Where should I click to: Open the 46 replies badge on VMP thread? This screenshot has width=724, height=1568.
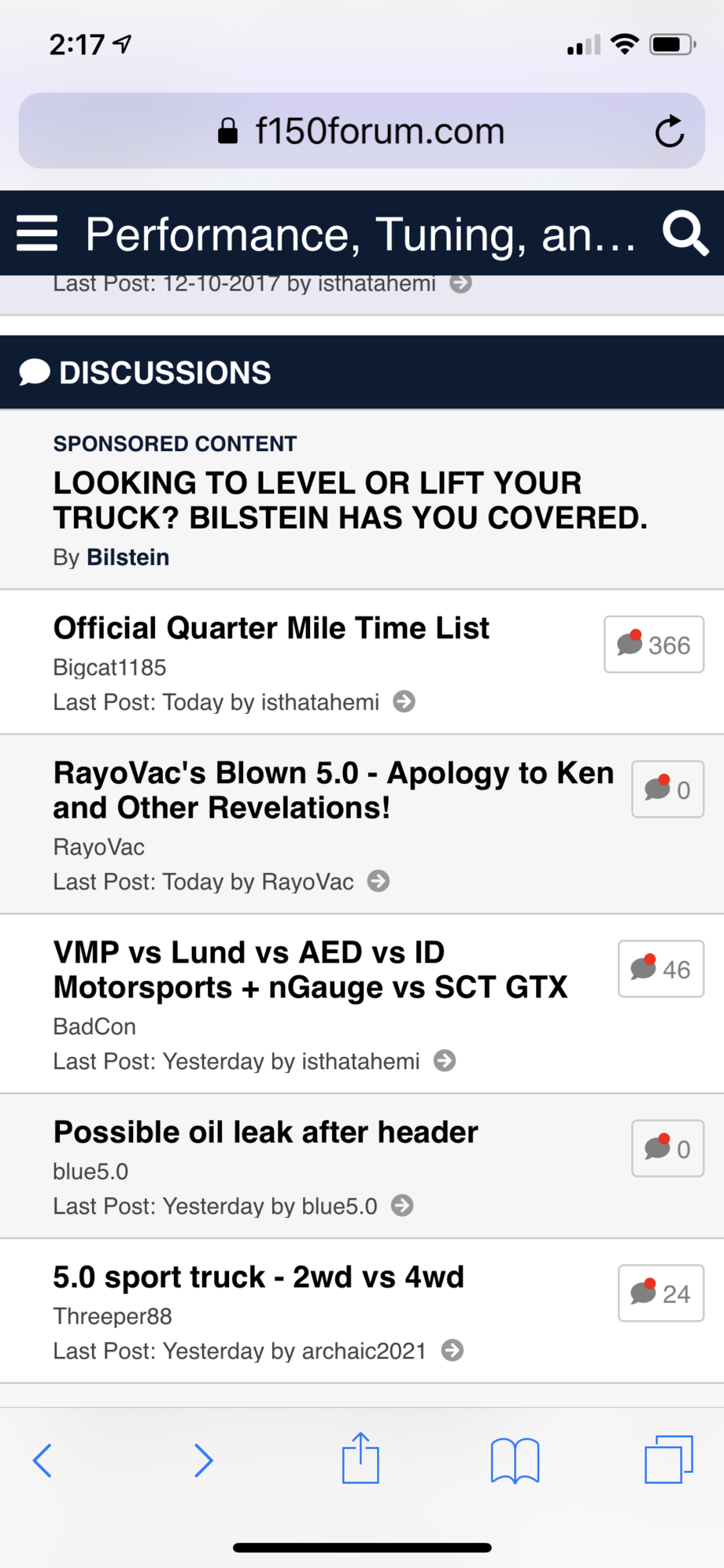(x=660, y=969)
